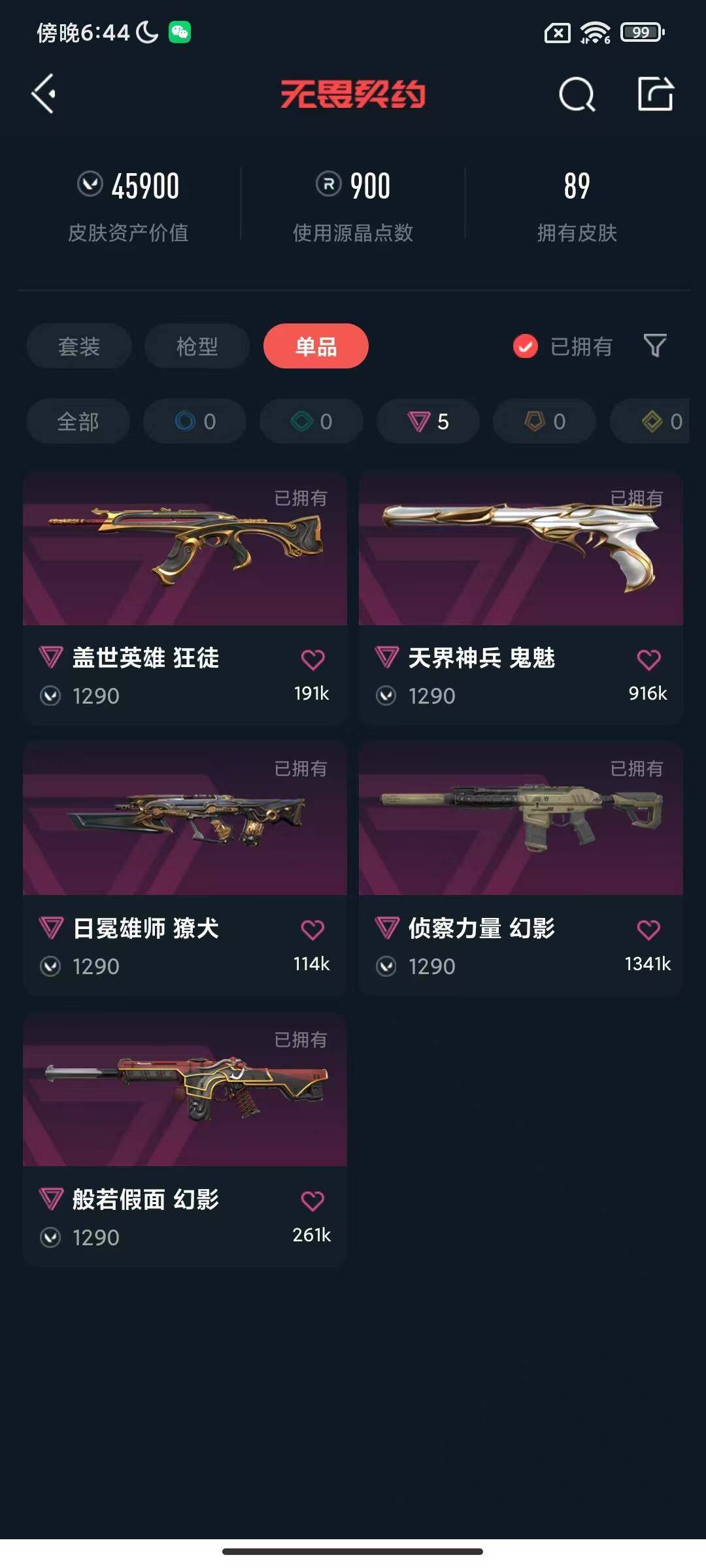
Task: Open the 般若假面 幻影 skin card
Action: (x=185, y=1090)
